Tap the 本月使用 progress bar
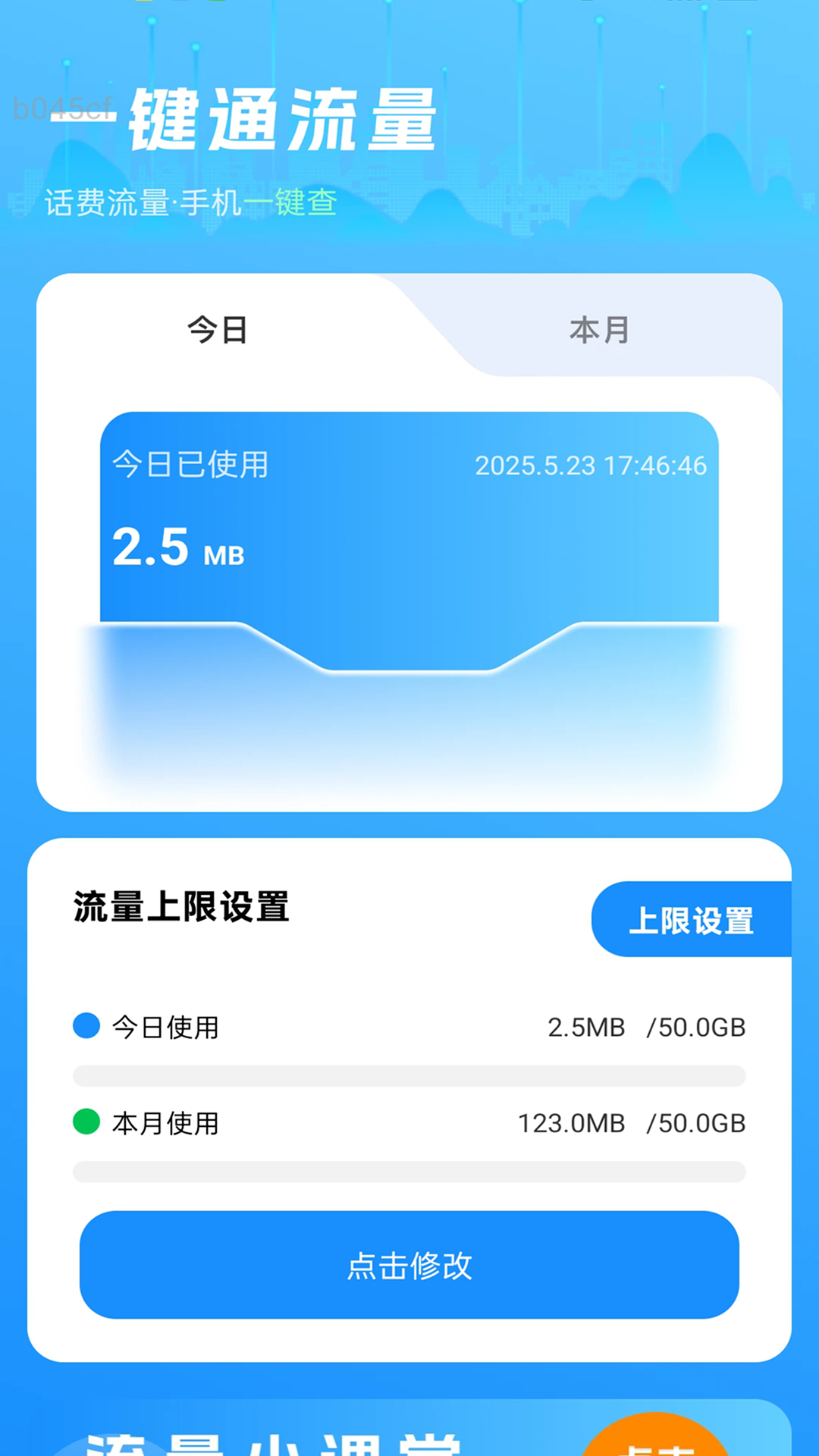This screenshot has width=819, height=1456. [x=409, y=1171]
